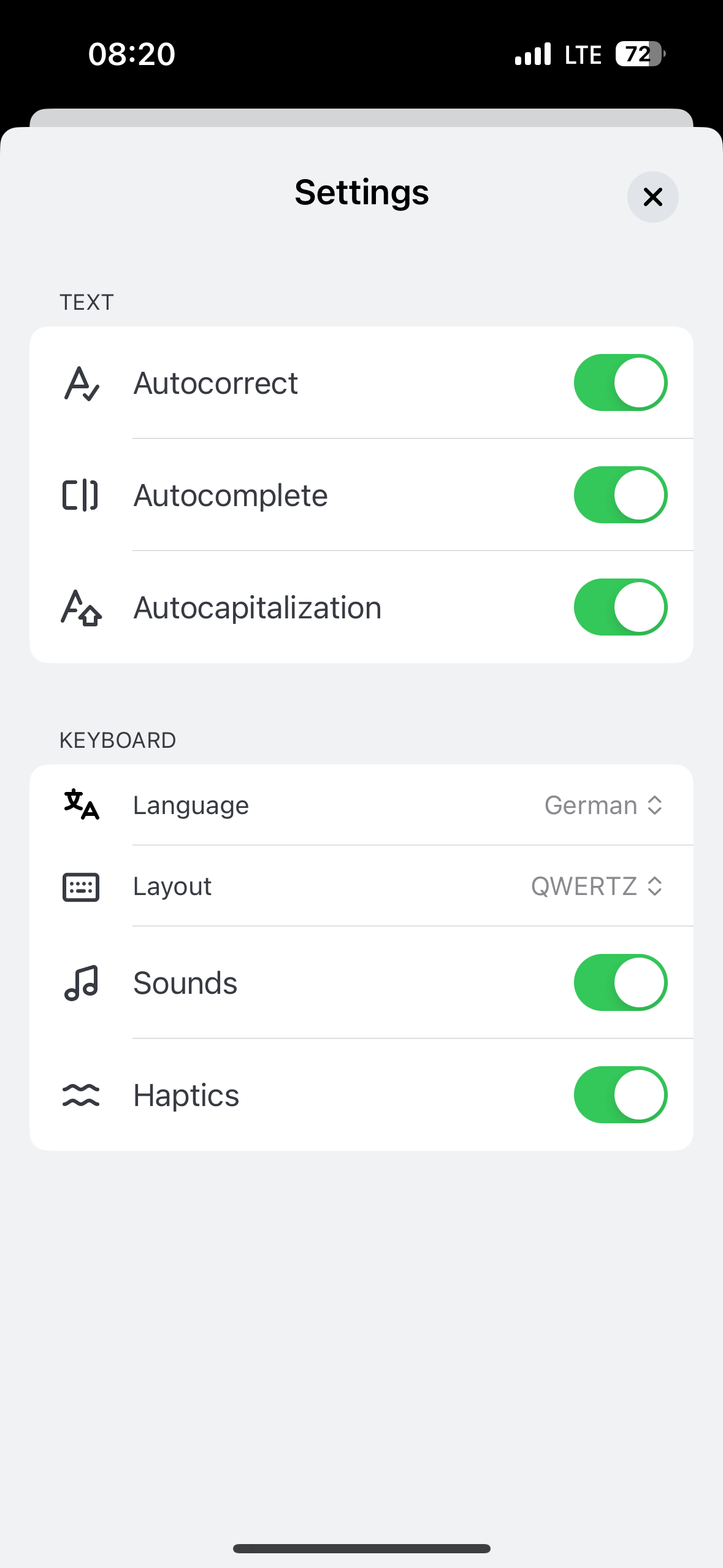Image resolution: width=723 pixels, height=1568 pixels.
Task: Mute keyboard Sounds
Action: click(620, 983)
